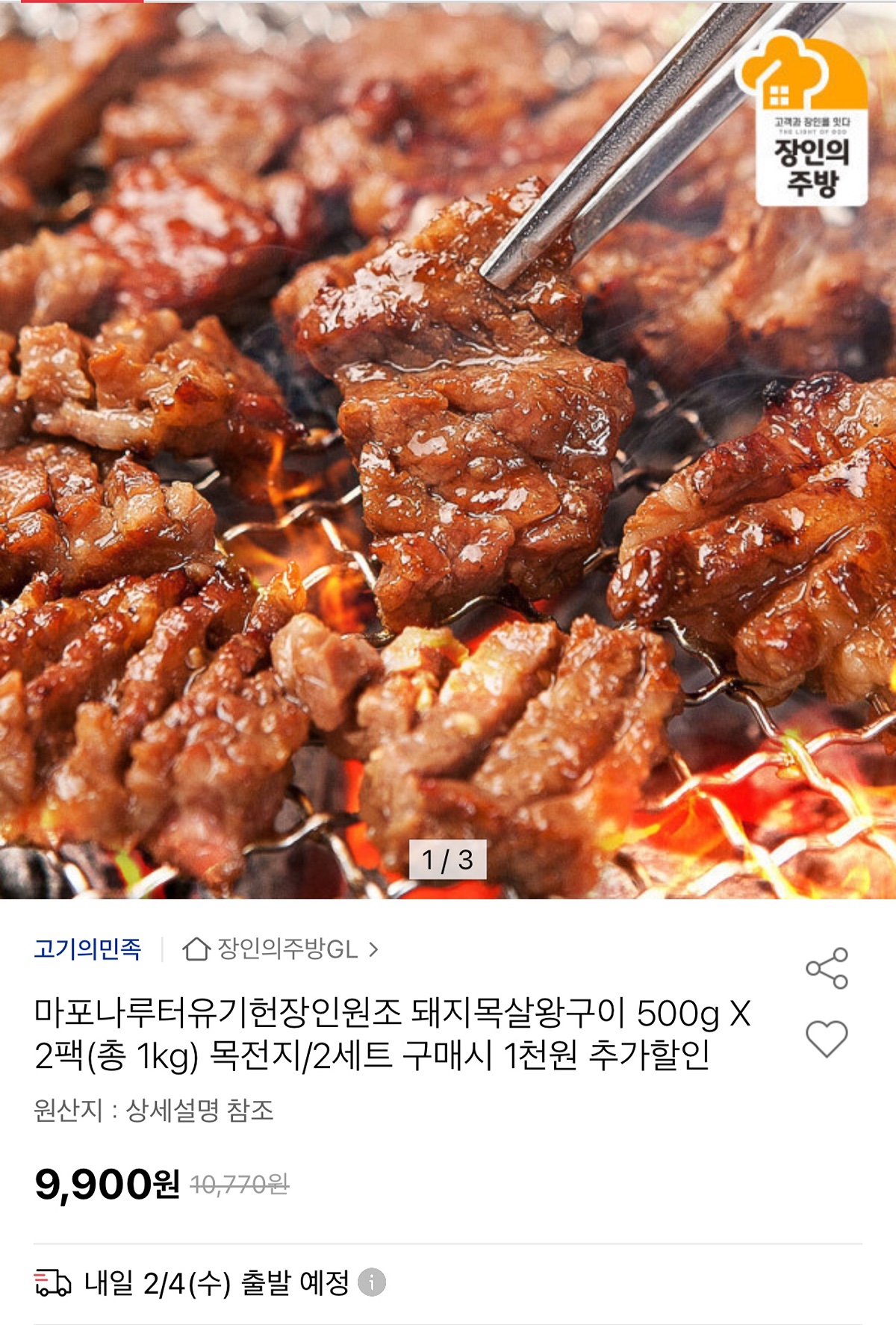Add the product to wishlist with heart
This screenshot has height=1325, width=896.
[x=827, y=1038]
